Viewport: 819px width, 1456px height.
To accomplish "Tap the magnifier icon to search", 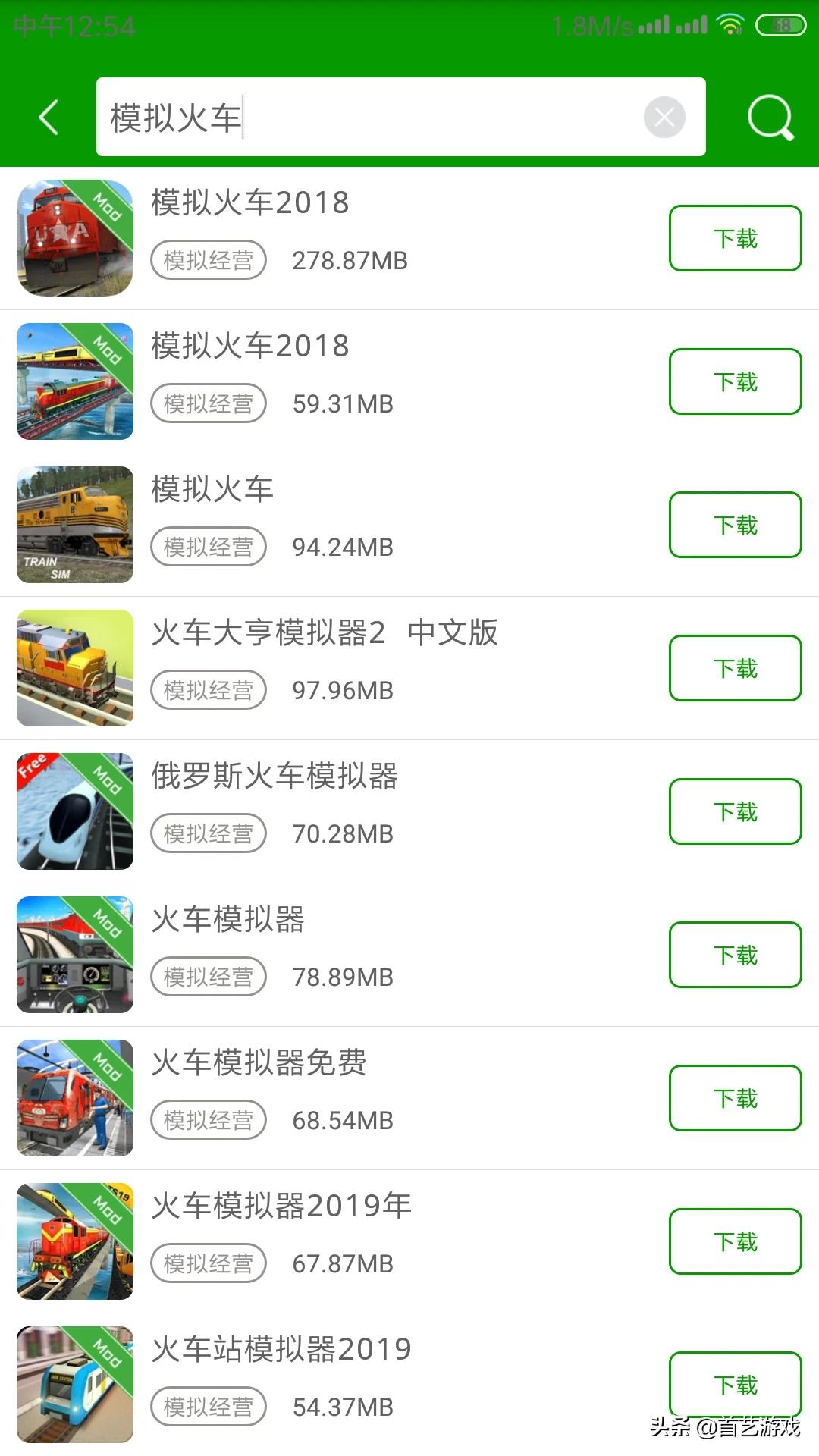I will click(x=770, y=118).
